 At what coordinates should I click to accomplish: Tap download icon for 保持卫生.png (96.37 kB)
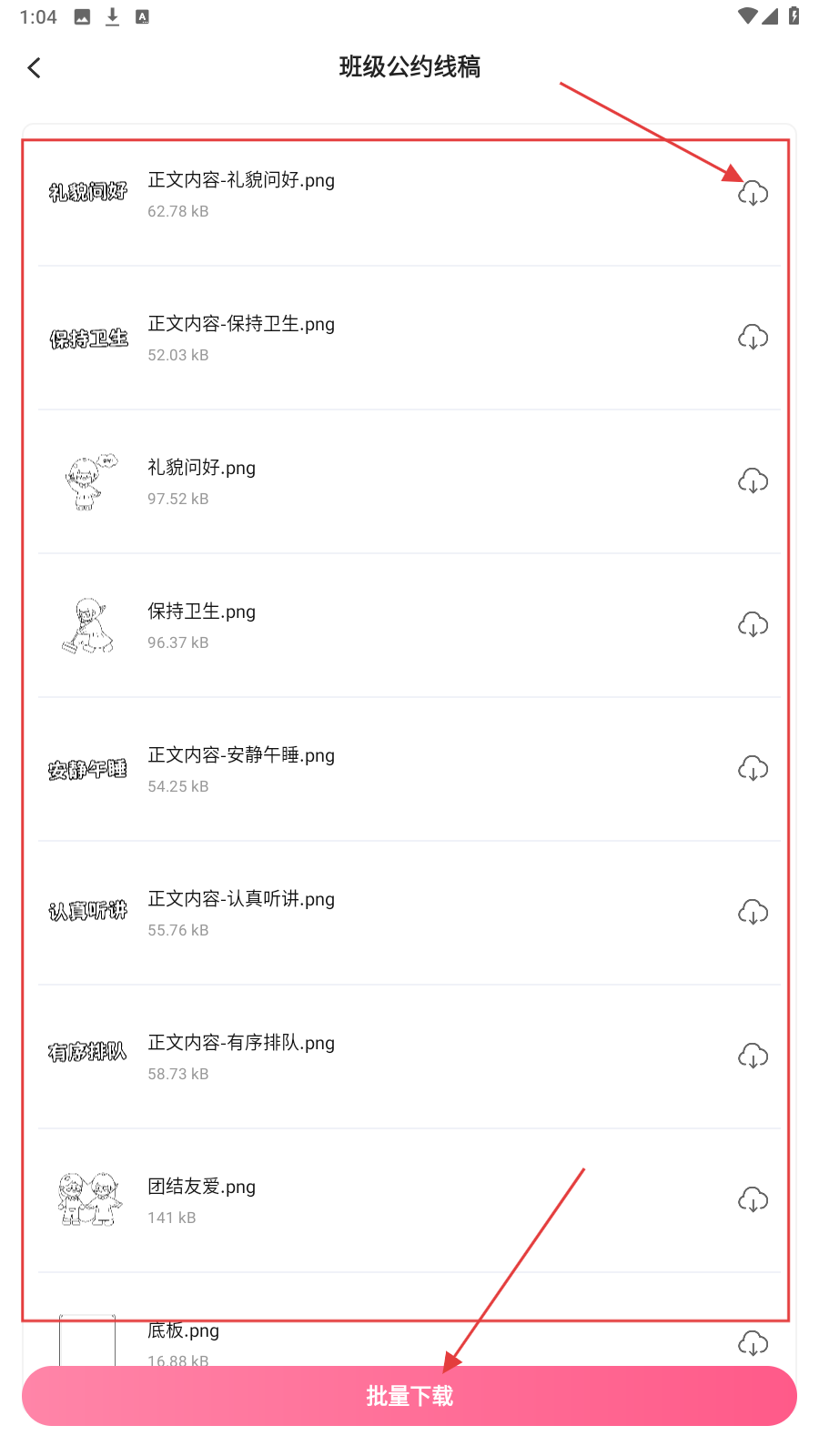[x=753, y=625]
